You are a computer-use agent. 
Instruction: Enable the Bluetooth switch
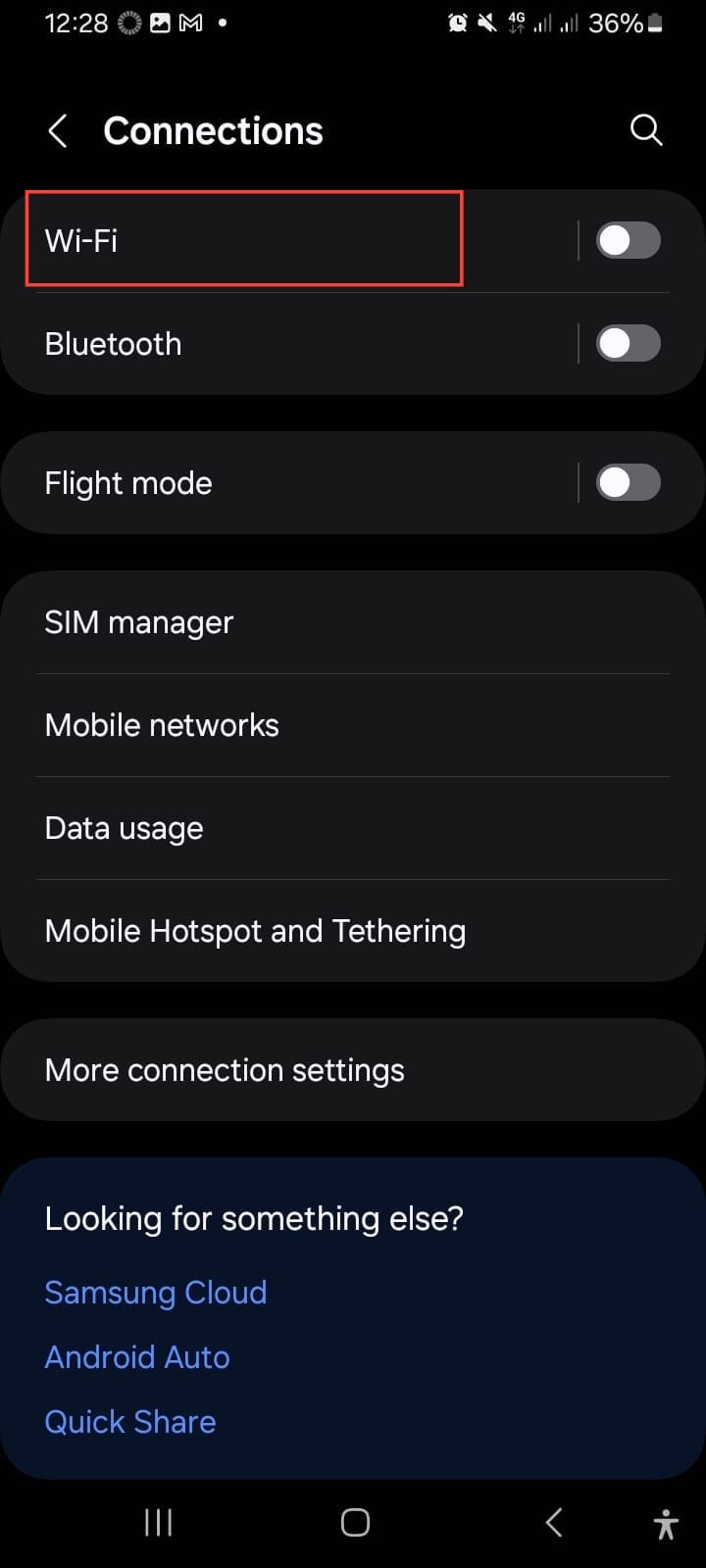point(628,344)
